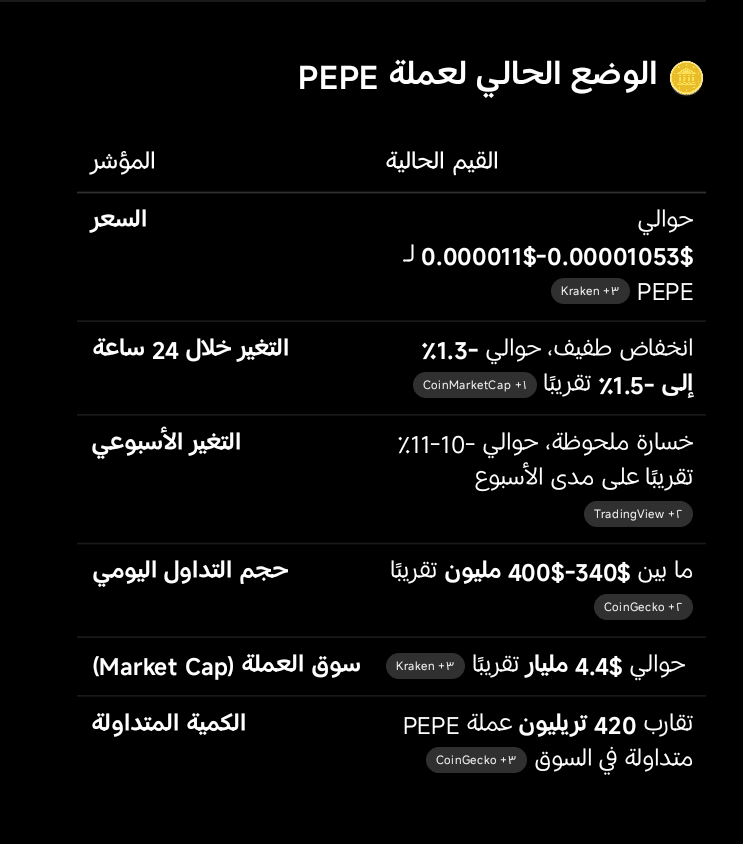Tap the CoinMarketCap +1 source chip
This screenshot has width=743, height=844.
(475, 385)
